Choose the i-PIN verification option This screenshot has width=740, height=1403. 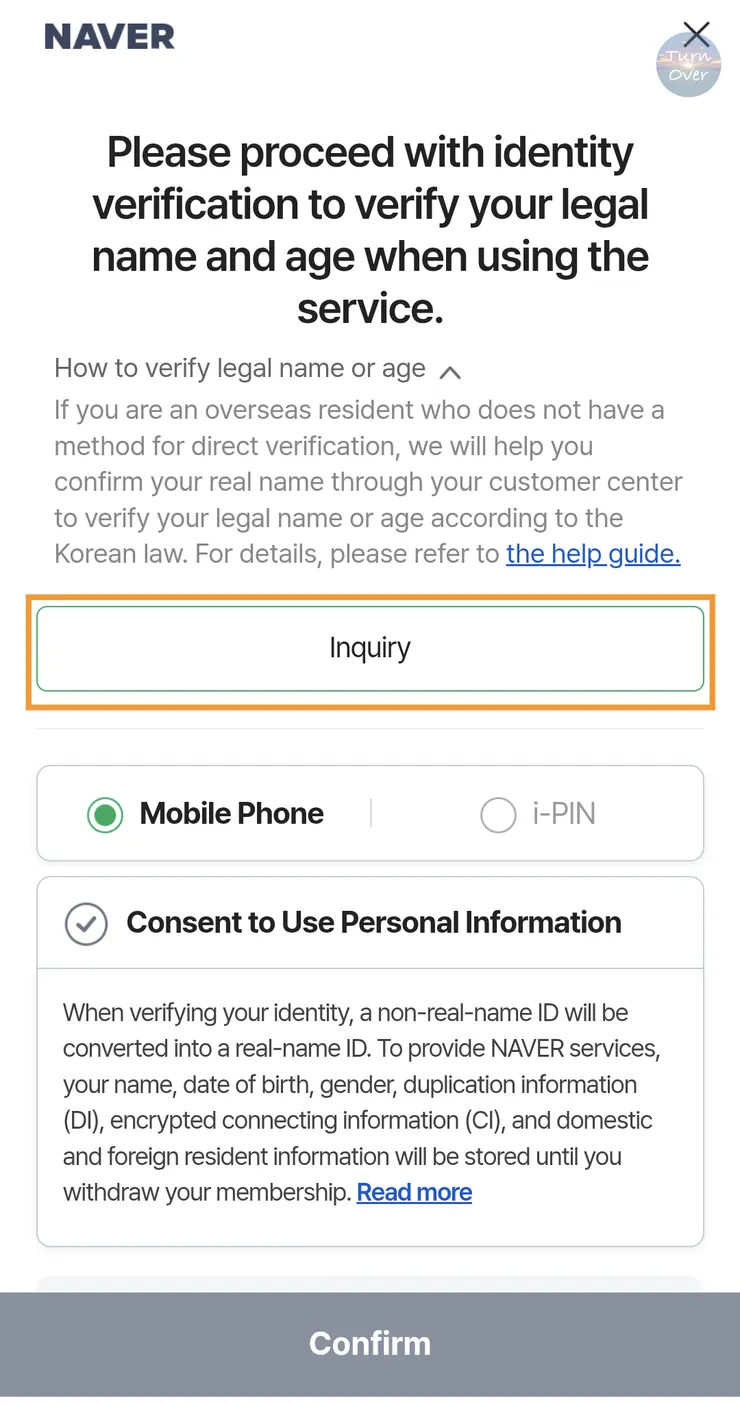(498, 814)
